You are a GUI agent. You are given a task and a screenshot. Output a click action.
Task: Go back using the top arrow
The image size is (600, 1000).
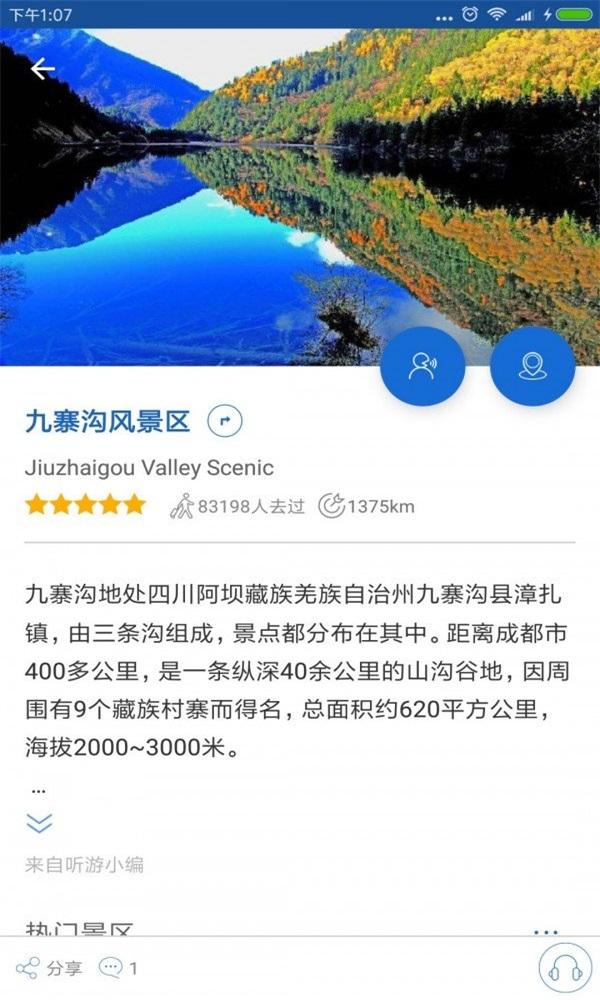[42, 69]
